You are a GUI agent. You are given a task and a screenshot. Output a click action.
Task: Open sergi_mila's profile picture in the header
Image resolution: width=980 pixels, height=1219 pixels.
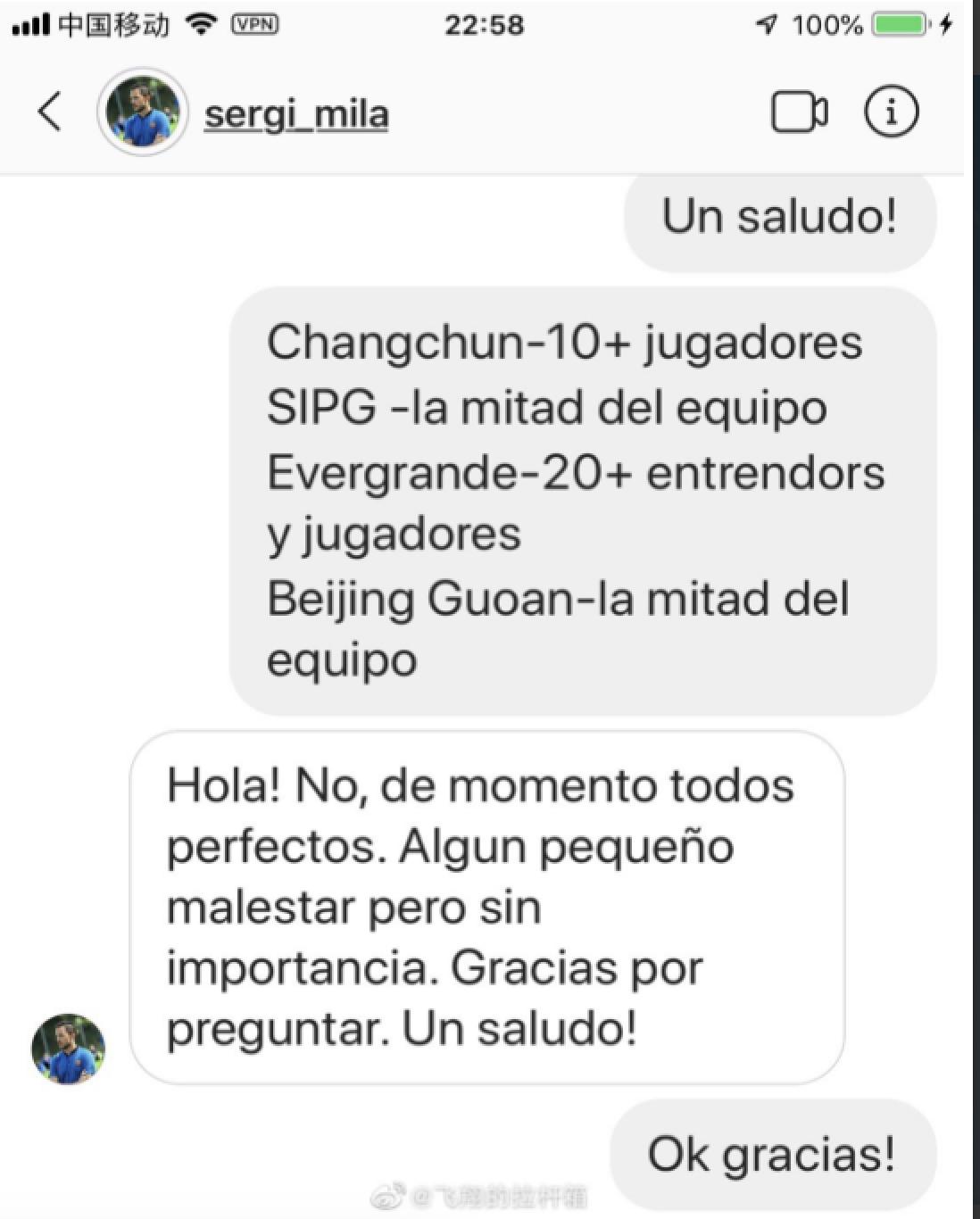(140, 112)
